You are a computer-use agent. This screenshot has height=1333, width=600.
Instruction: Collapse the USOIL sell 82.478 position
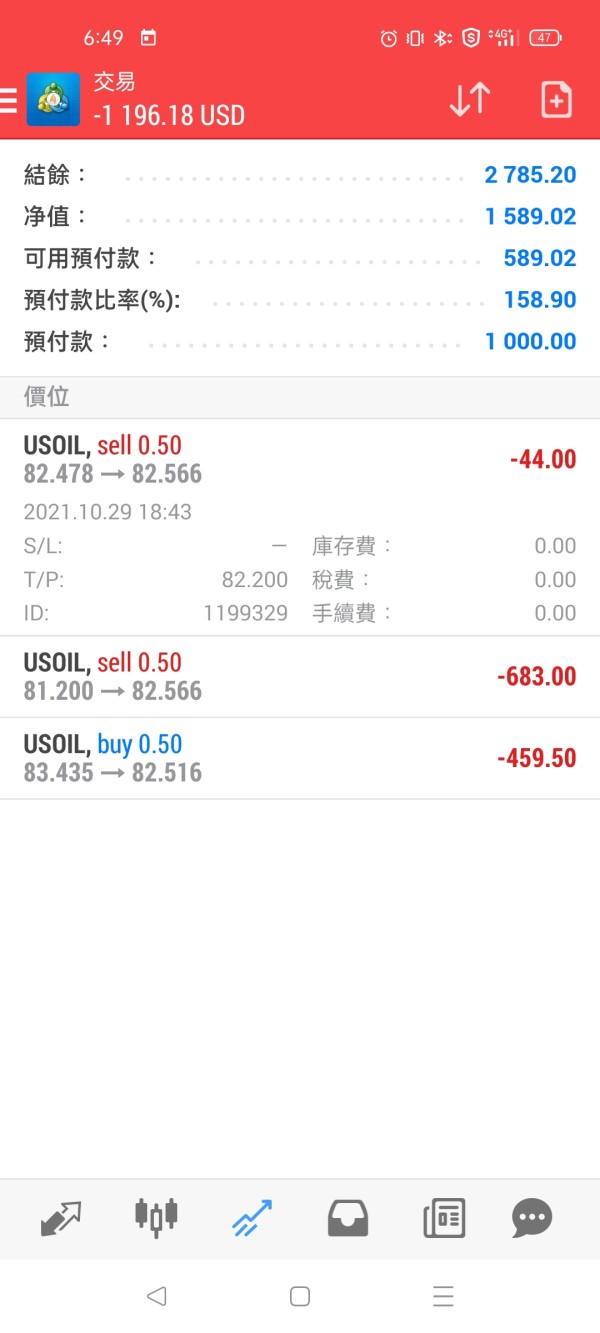pos(300,460)
